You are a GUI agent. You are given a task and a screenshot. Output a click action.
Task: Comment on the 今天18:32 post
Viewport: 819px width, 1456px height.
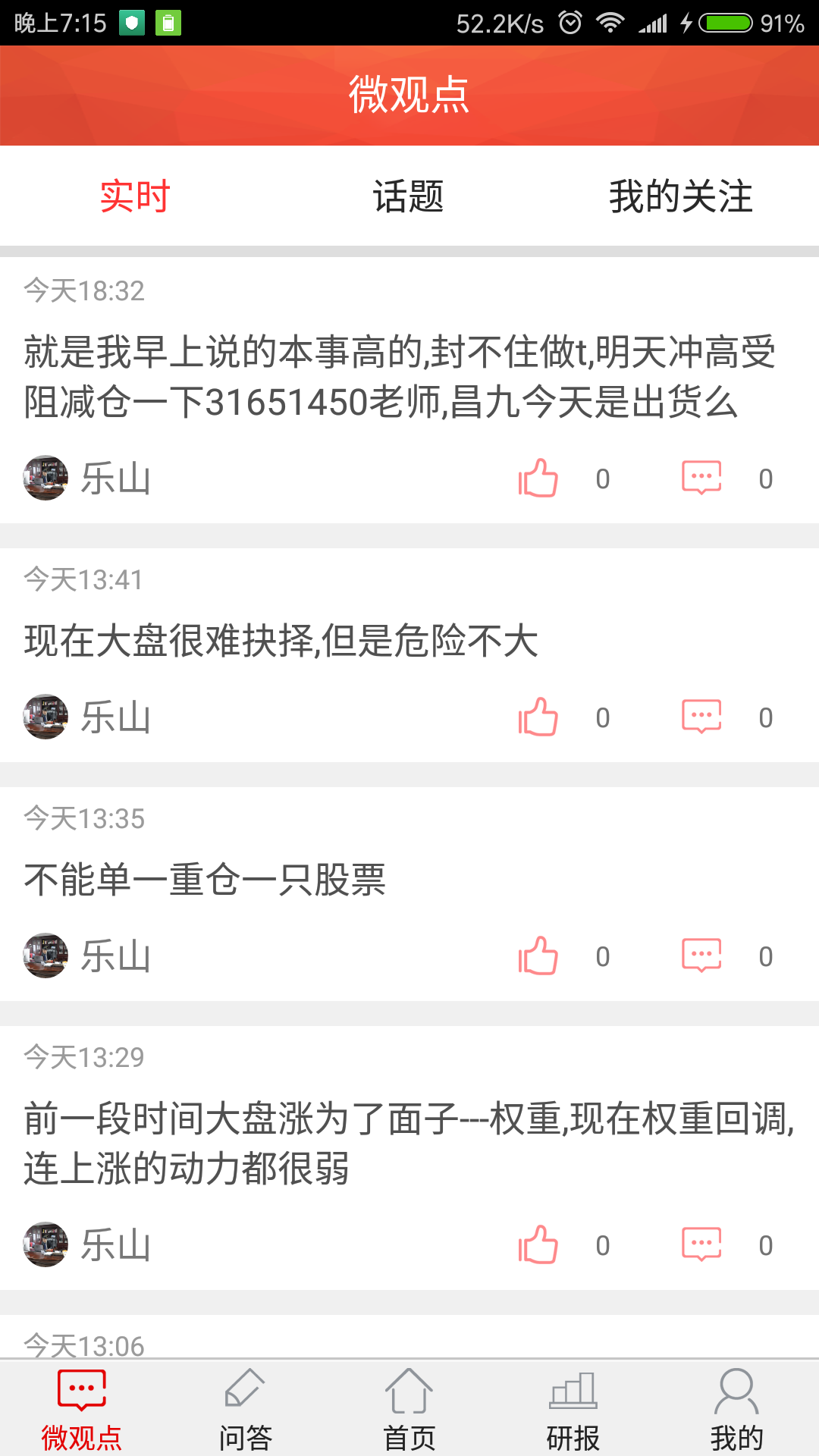701,478
